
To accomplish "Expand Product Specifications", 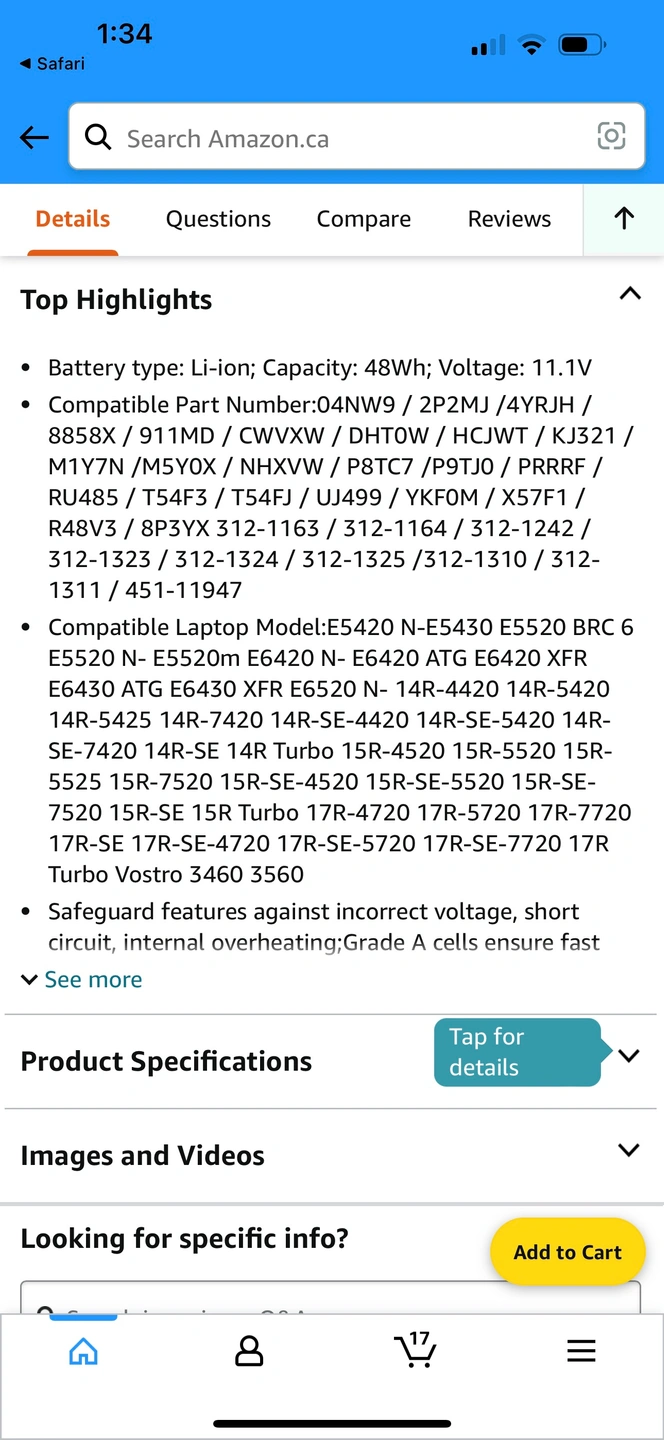I will tap(332, 1061).
